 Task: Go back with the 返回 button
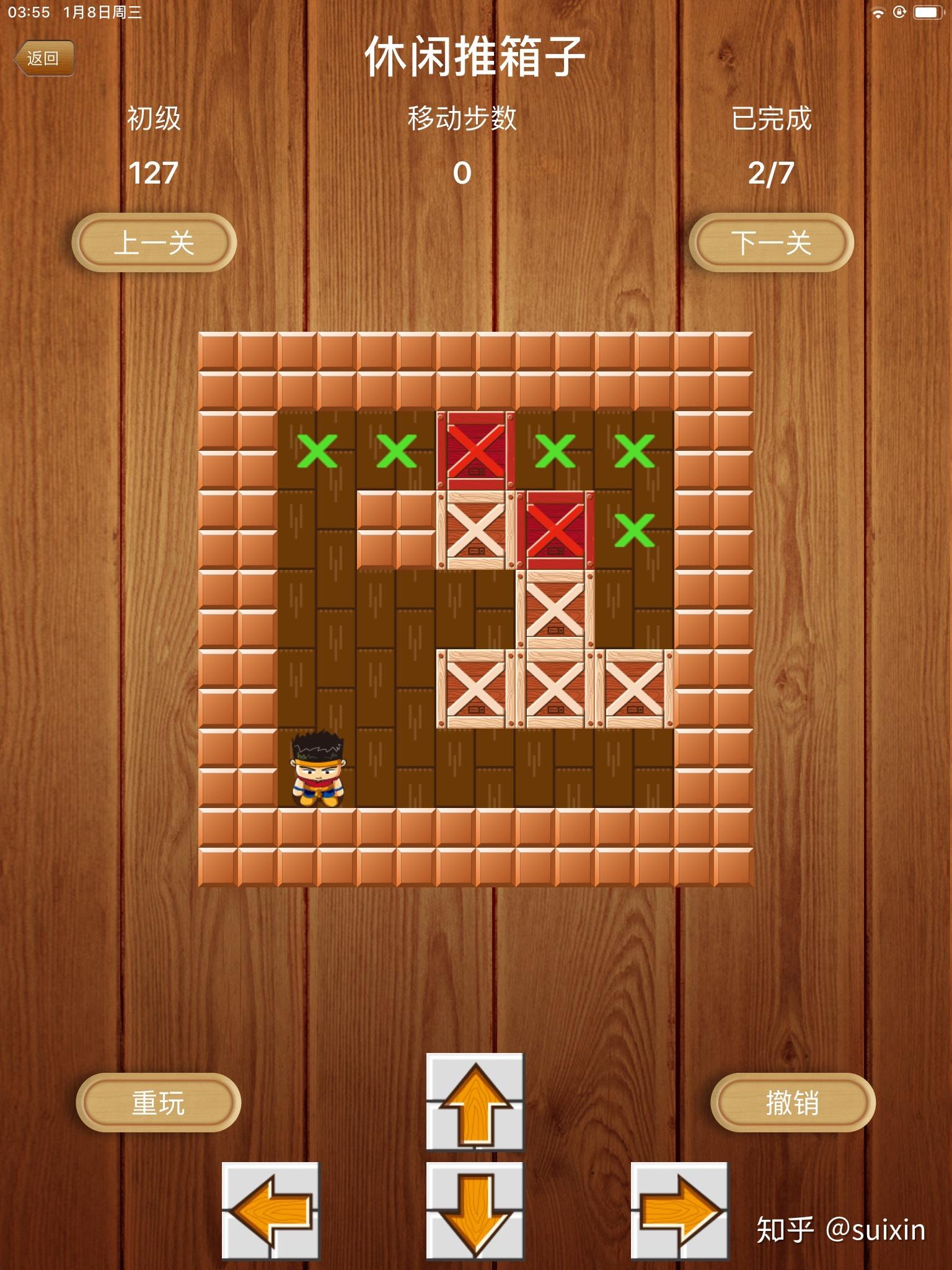pos(44,58)
